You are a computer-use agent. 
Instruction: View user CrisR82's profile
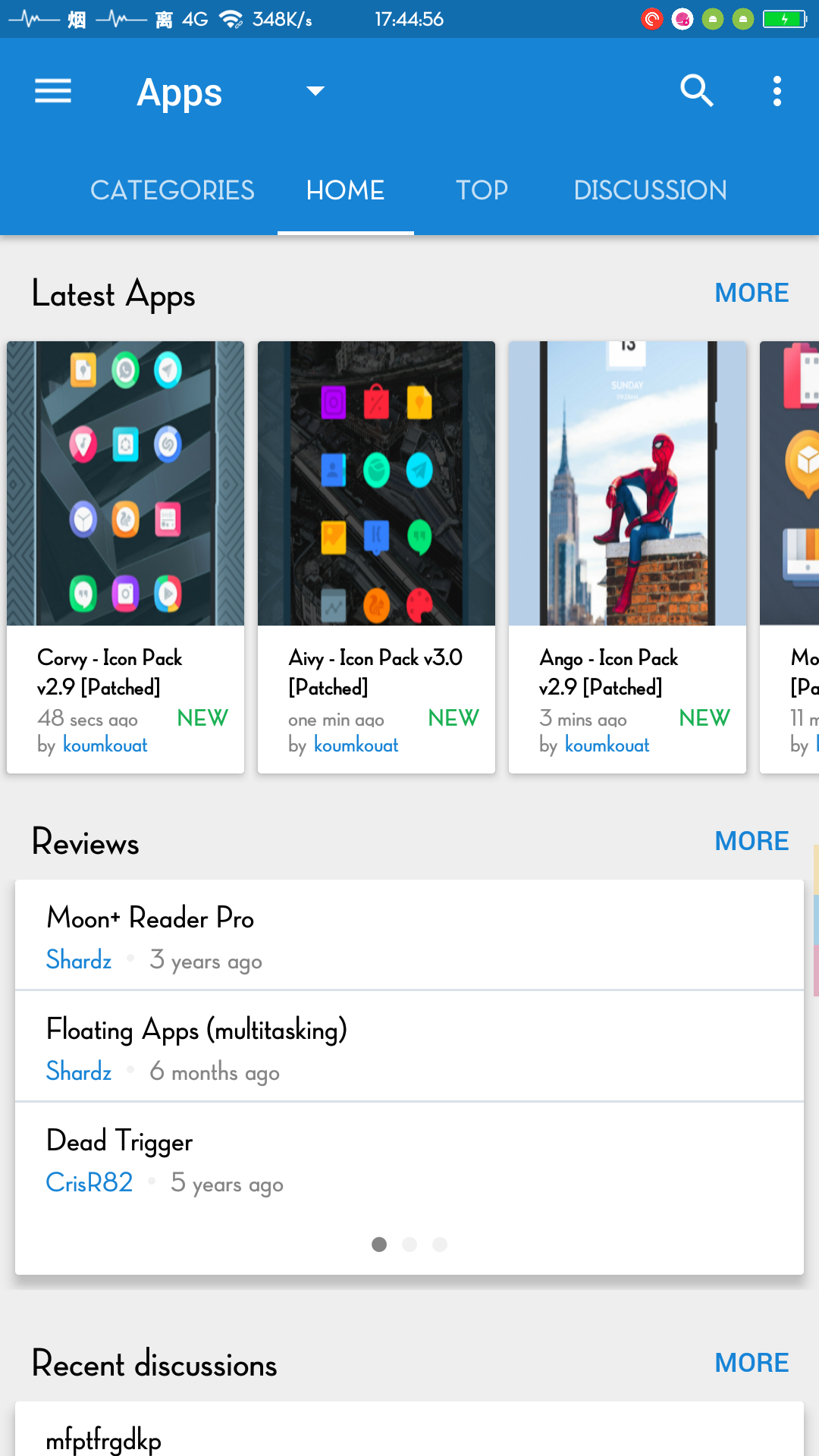pos(89,1183)
